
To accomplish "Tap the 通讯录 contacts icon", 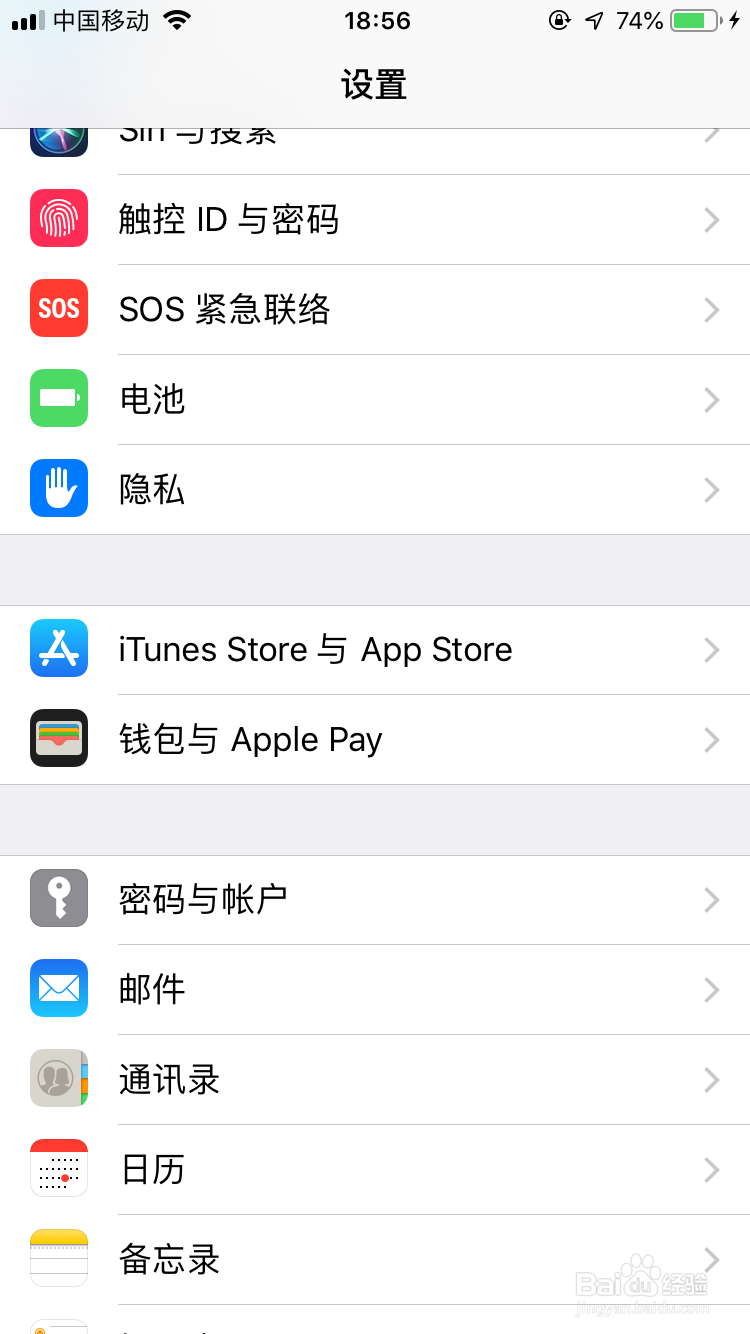I will pos(58,1078).
